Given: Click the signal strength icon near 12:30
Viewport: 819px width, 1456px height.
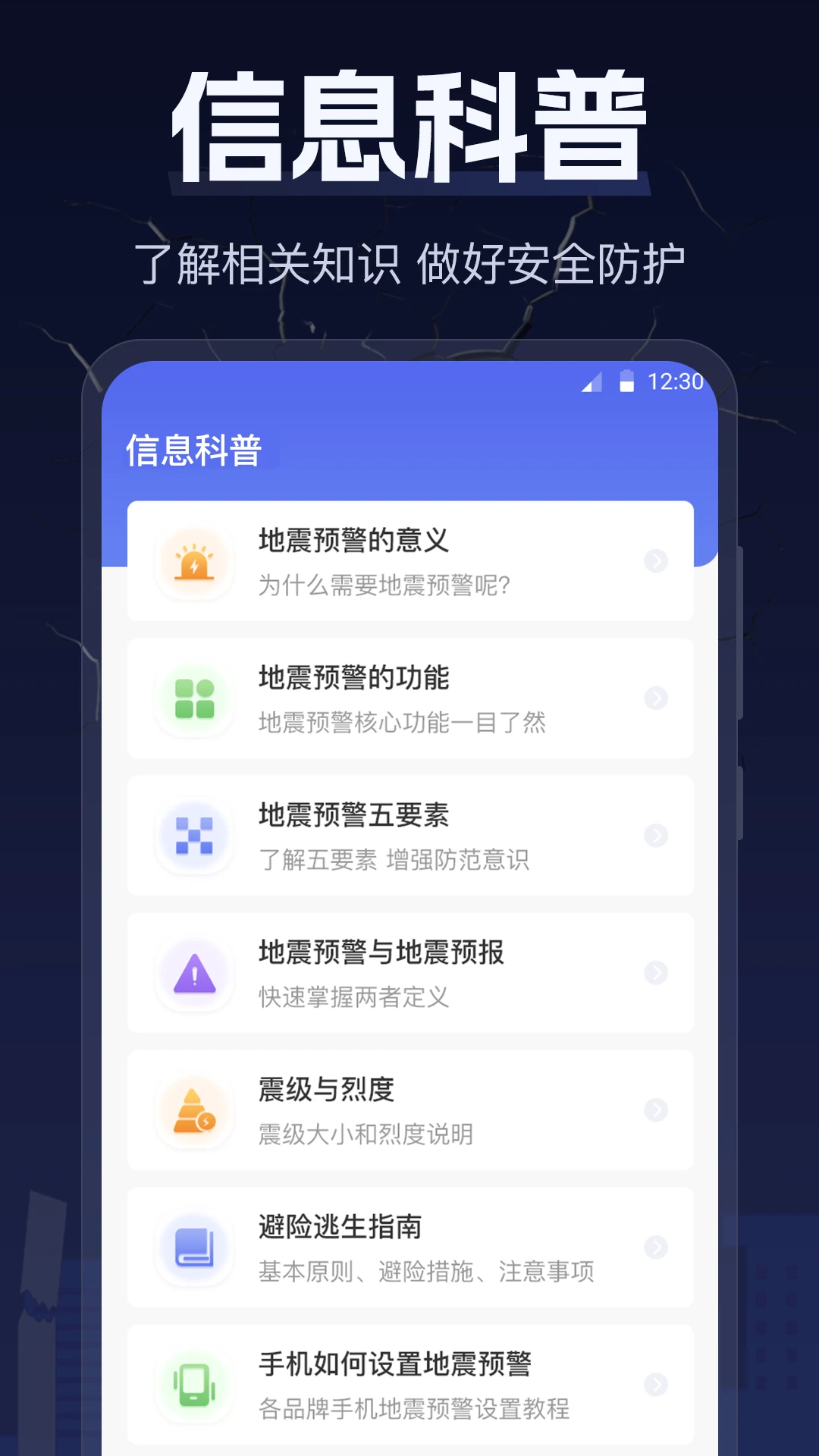Looking at the screenshot, I should point(591,384).
